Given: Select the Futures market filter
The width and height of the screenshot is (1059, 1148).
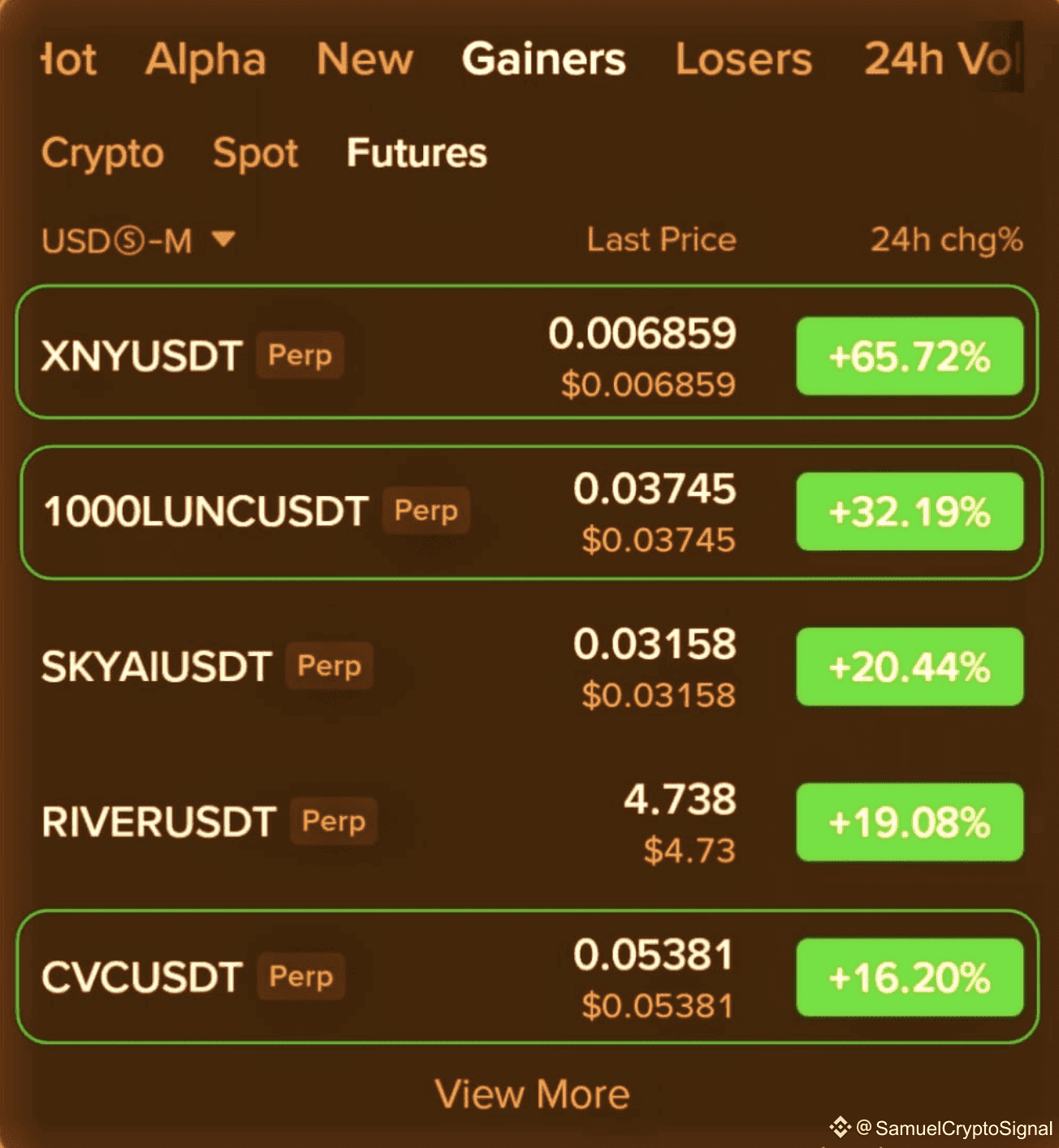Looking at the screenshot, I should pyautogui.click(x=417, y=153).
